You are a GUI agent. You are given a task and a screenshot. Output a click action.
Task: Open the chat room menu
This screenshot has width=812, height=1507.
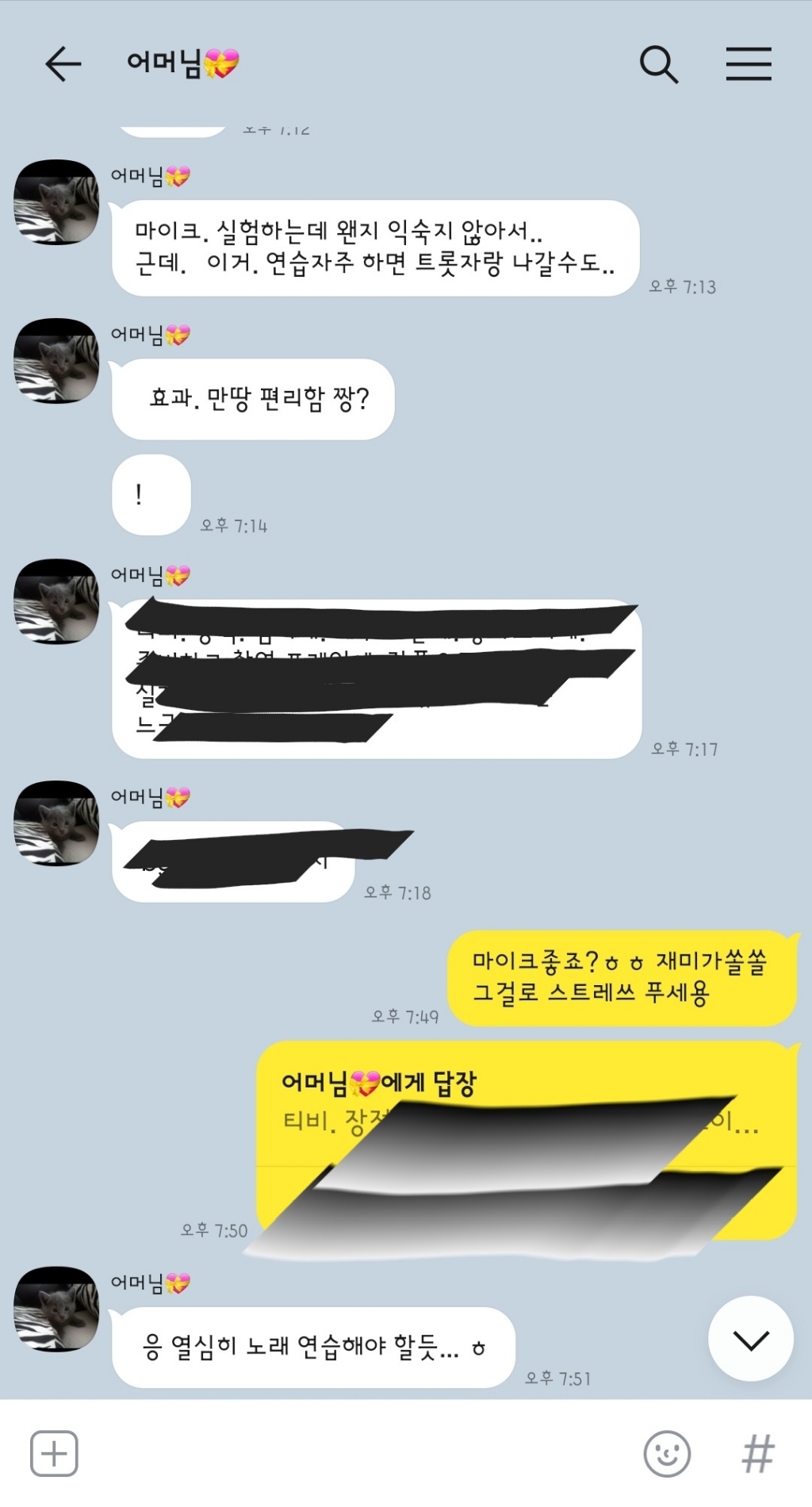tap(749, 64)
